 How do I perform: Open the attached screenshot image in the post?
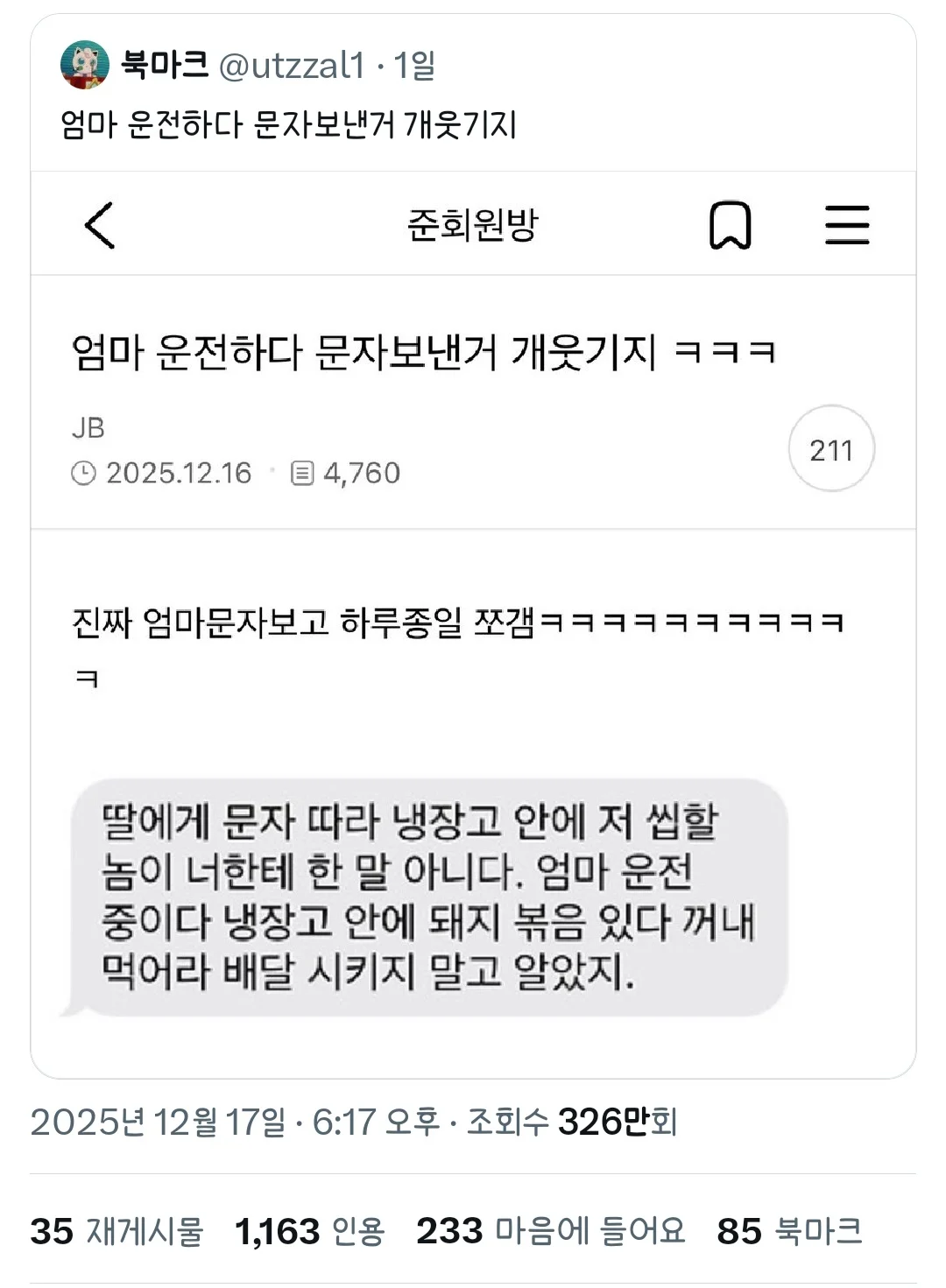tap(473, 623)
